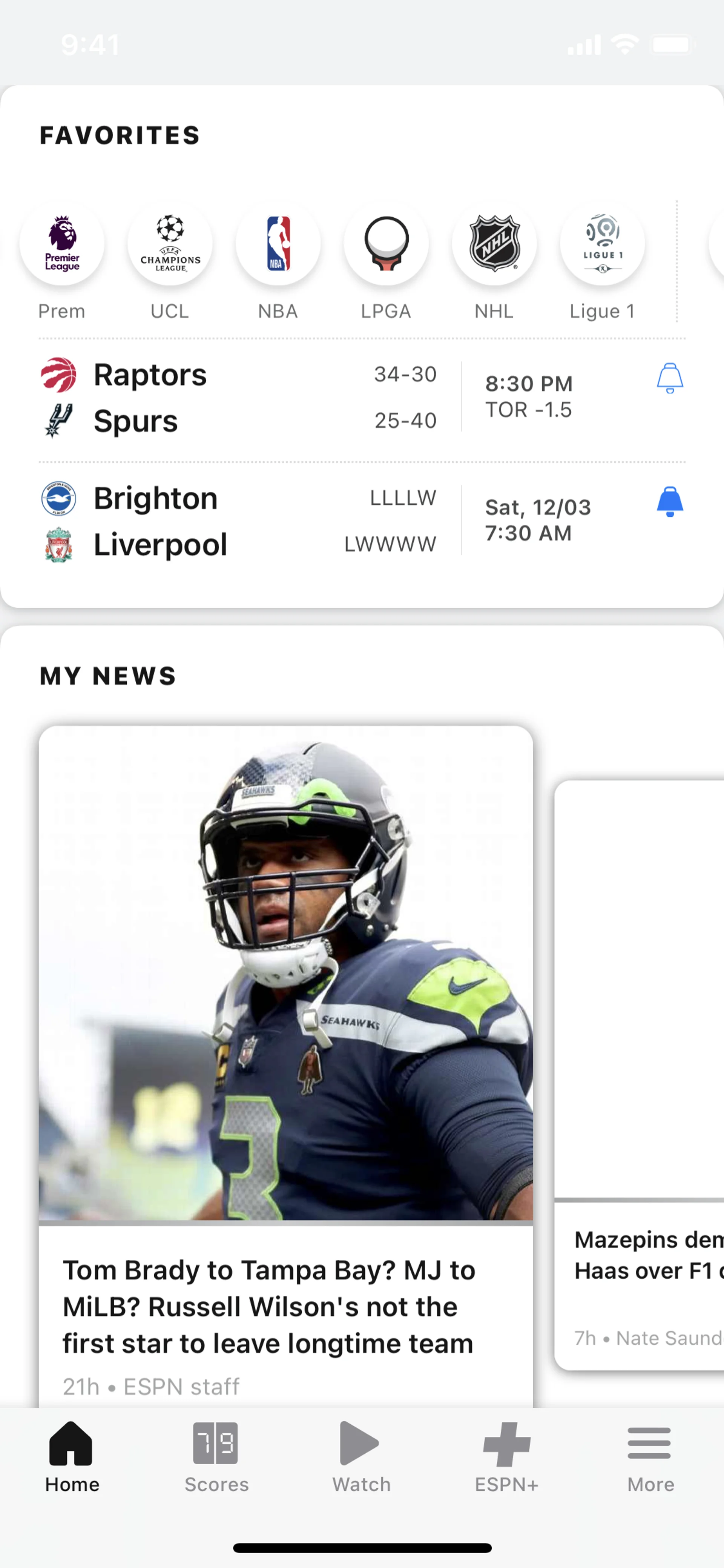Open the Raptors vs Spurs matchup
The width and height of the screenshot is (724, 1568).
(x=243, y=398)
